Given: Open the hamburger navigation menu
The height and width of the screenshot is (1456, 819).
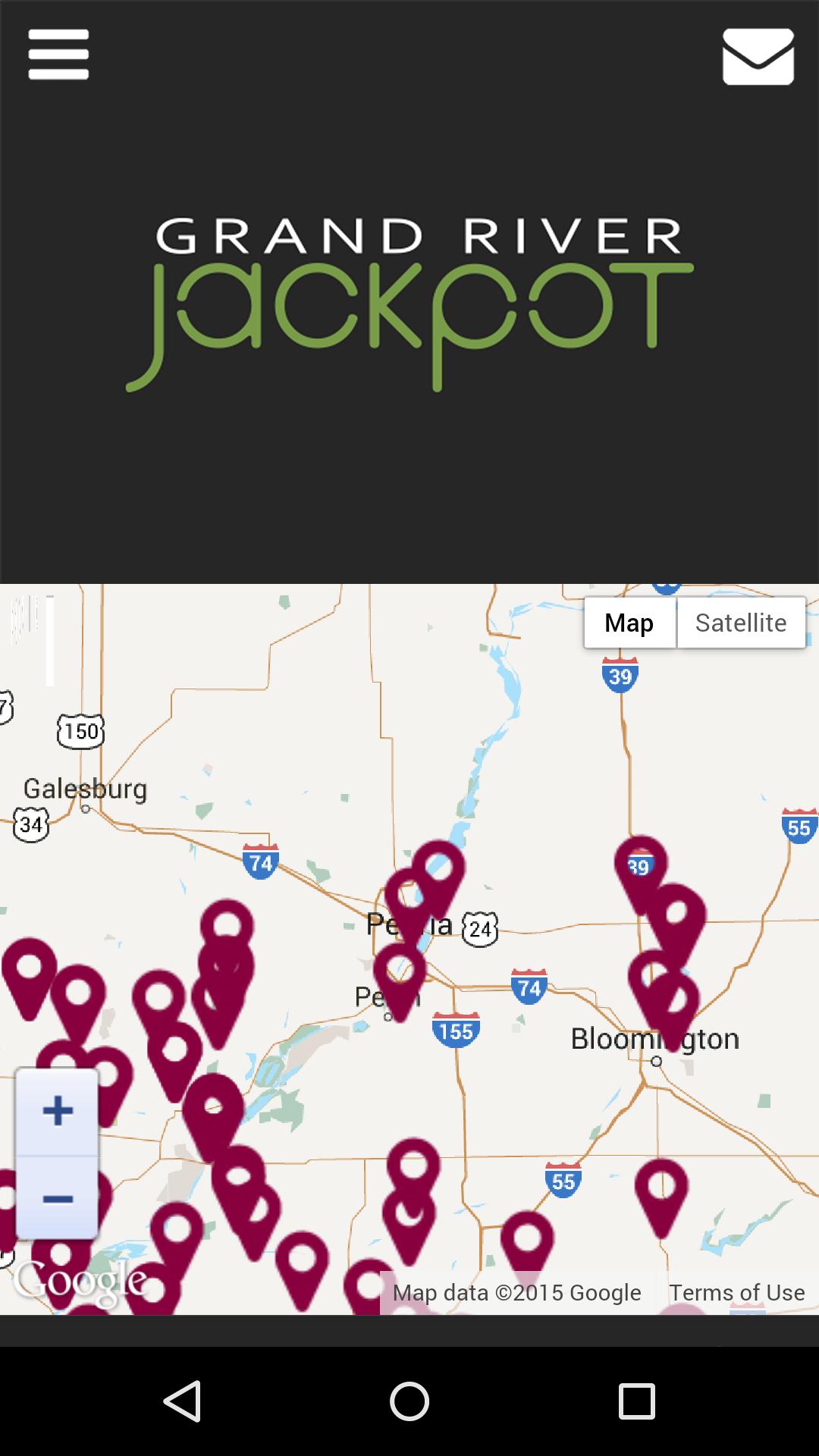Looking at the screenshot, I should (x=58, y=55).
